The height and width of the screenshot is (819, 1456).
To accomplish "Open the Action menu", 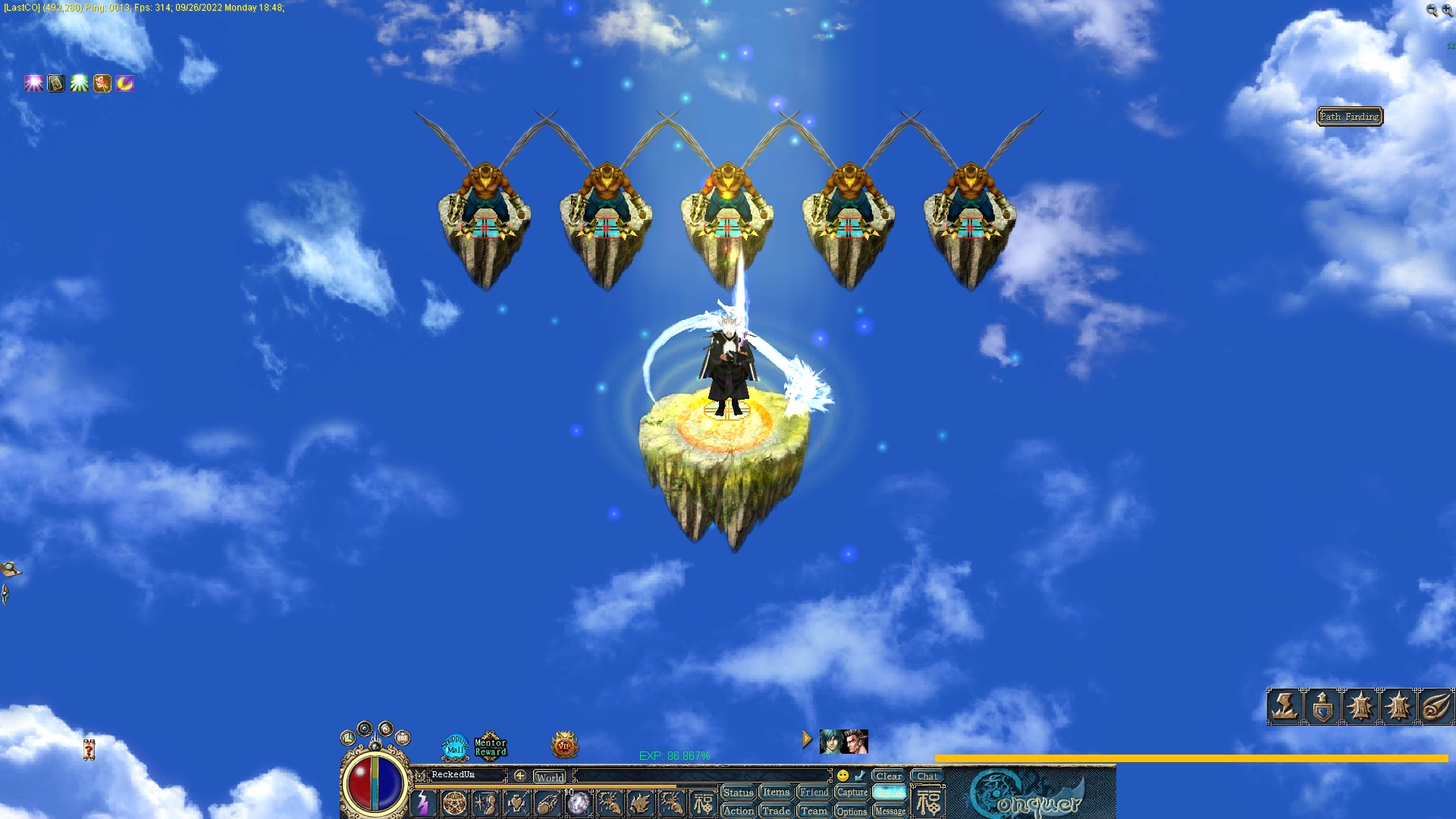I will tap(737, 811).
